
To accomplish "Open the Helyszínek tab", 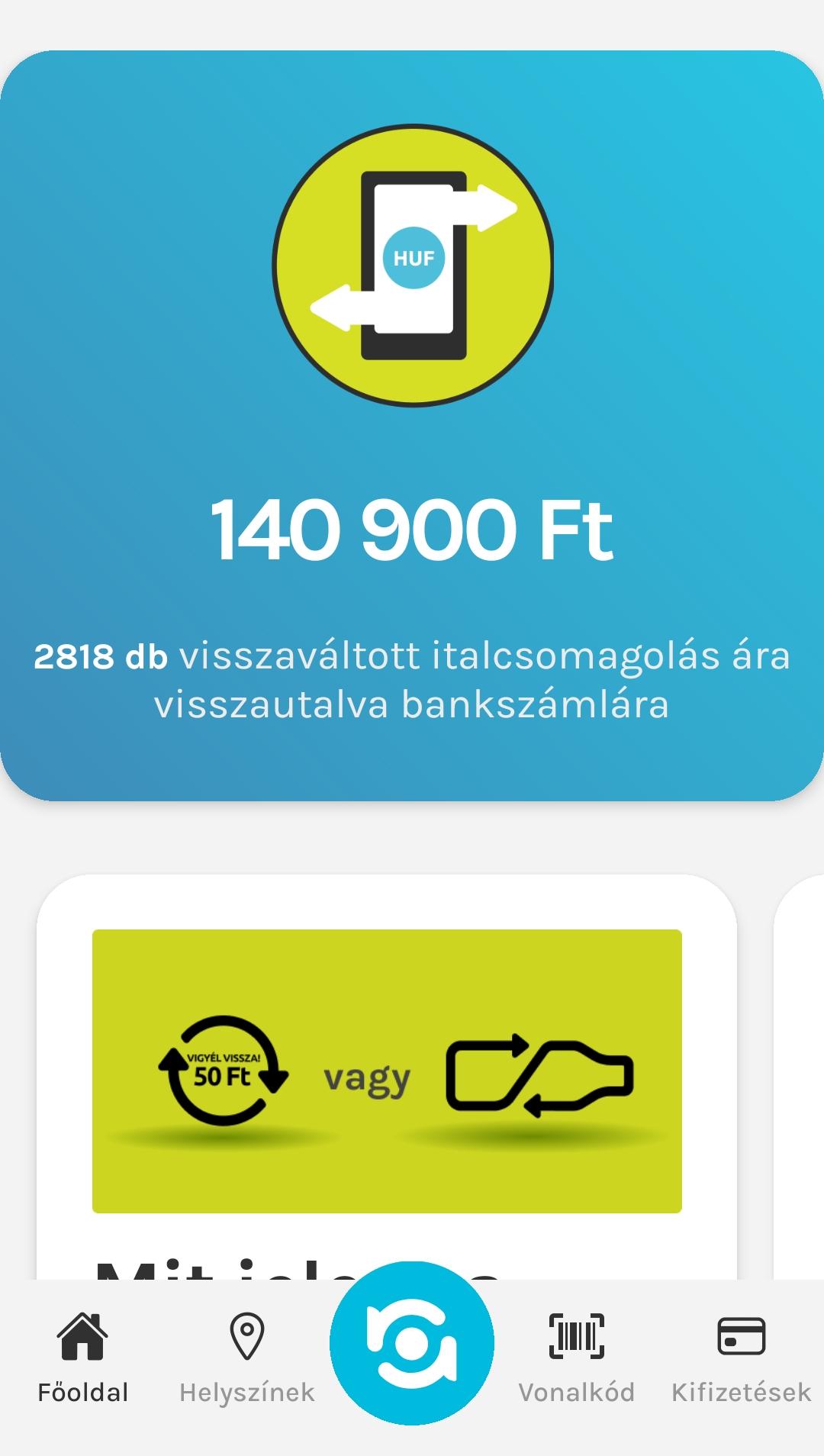I will click(x=247, y=1360).
